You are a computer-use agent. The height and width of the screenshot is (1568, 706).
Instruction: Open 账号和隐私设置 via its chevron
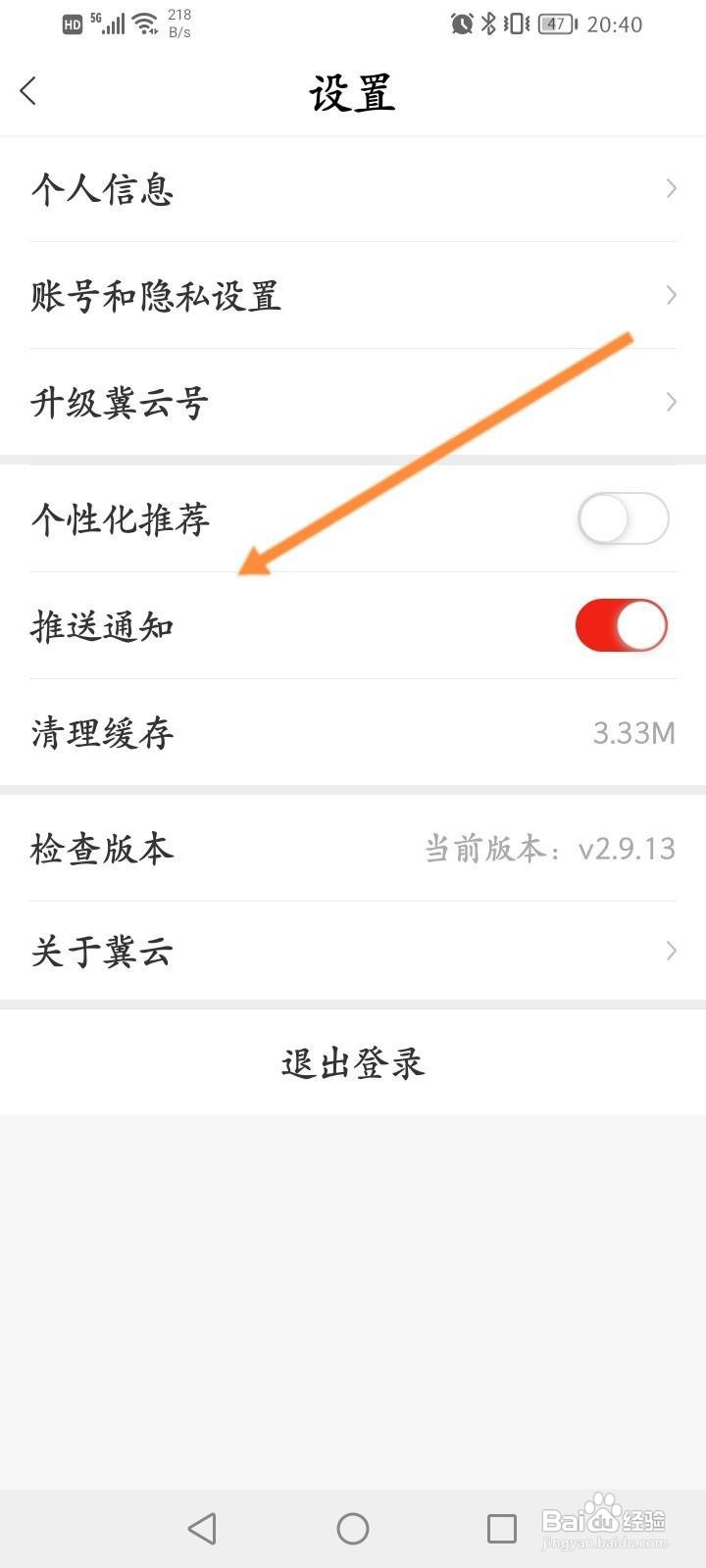pos(671,295)
